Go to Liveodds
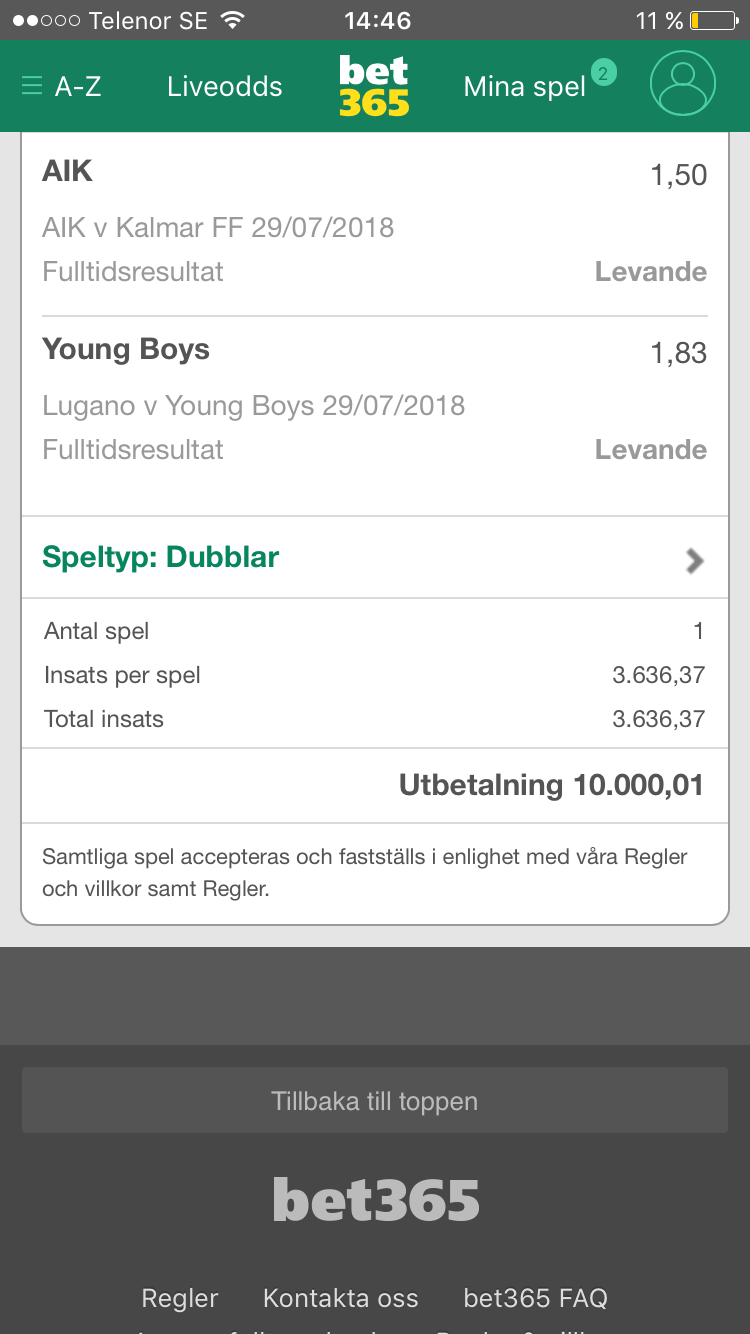750x1334 pixels. tap(225, 86)
